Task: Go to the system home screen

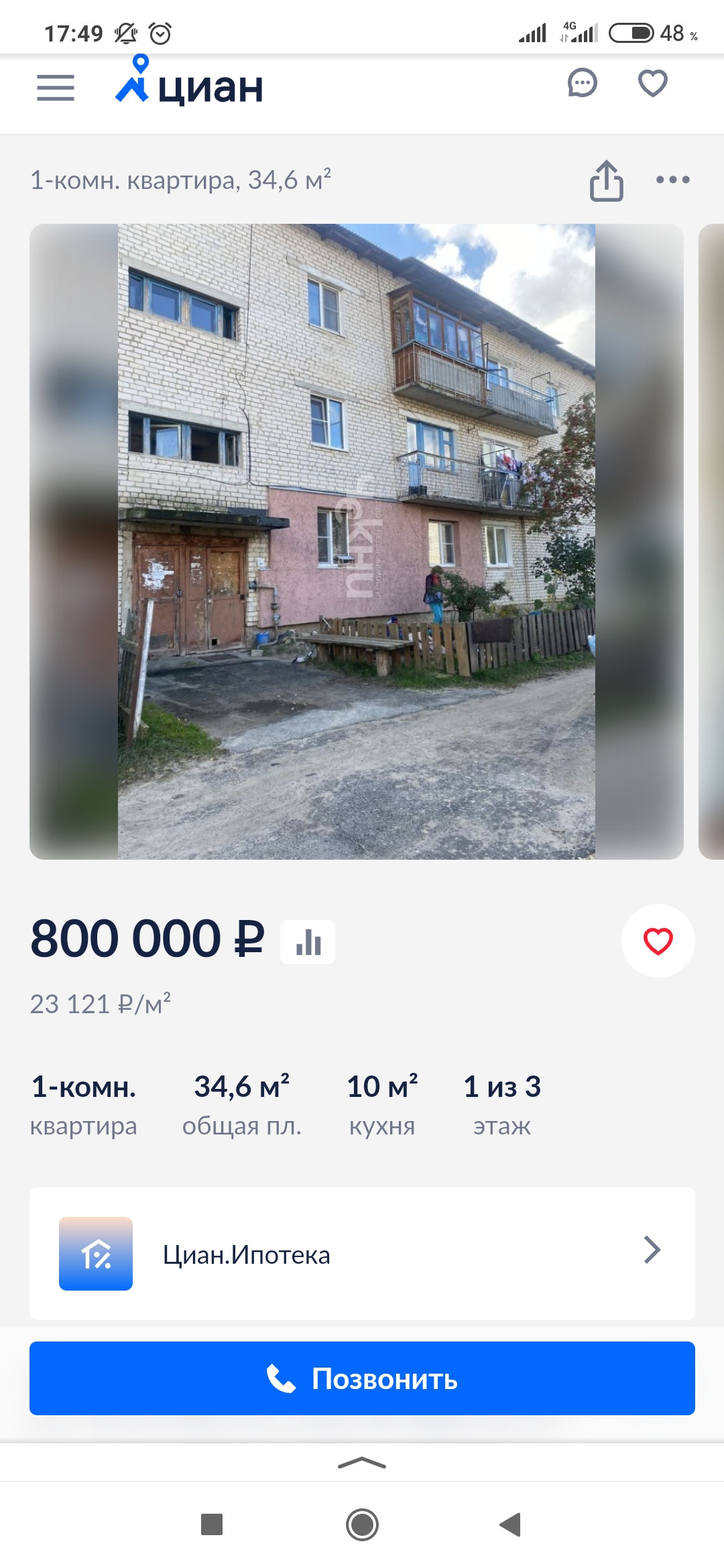Action: (362, 1524)
